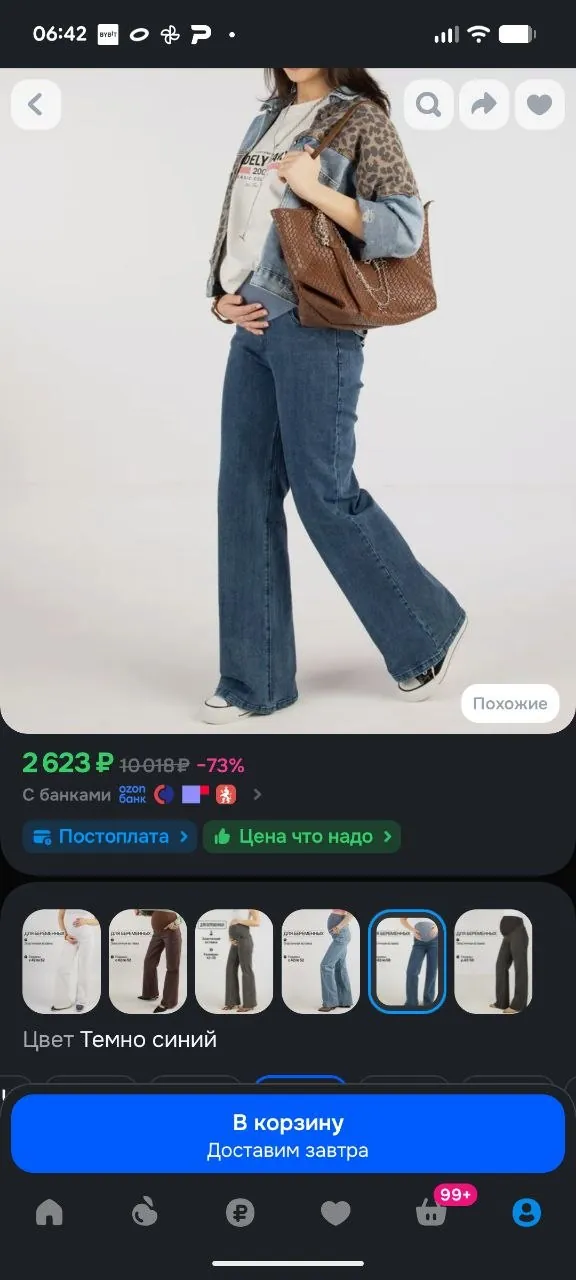Open the ruble finance tab
Image resolution: width=576 pixels, height=1280 pixels.
click(x=240, y=1213)
